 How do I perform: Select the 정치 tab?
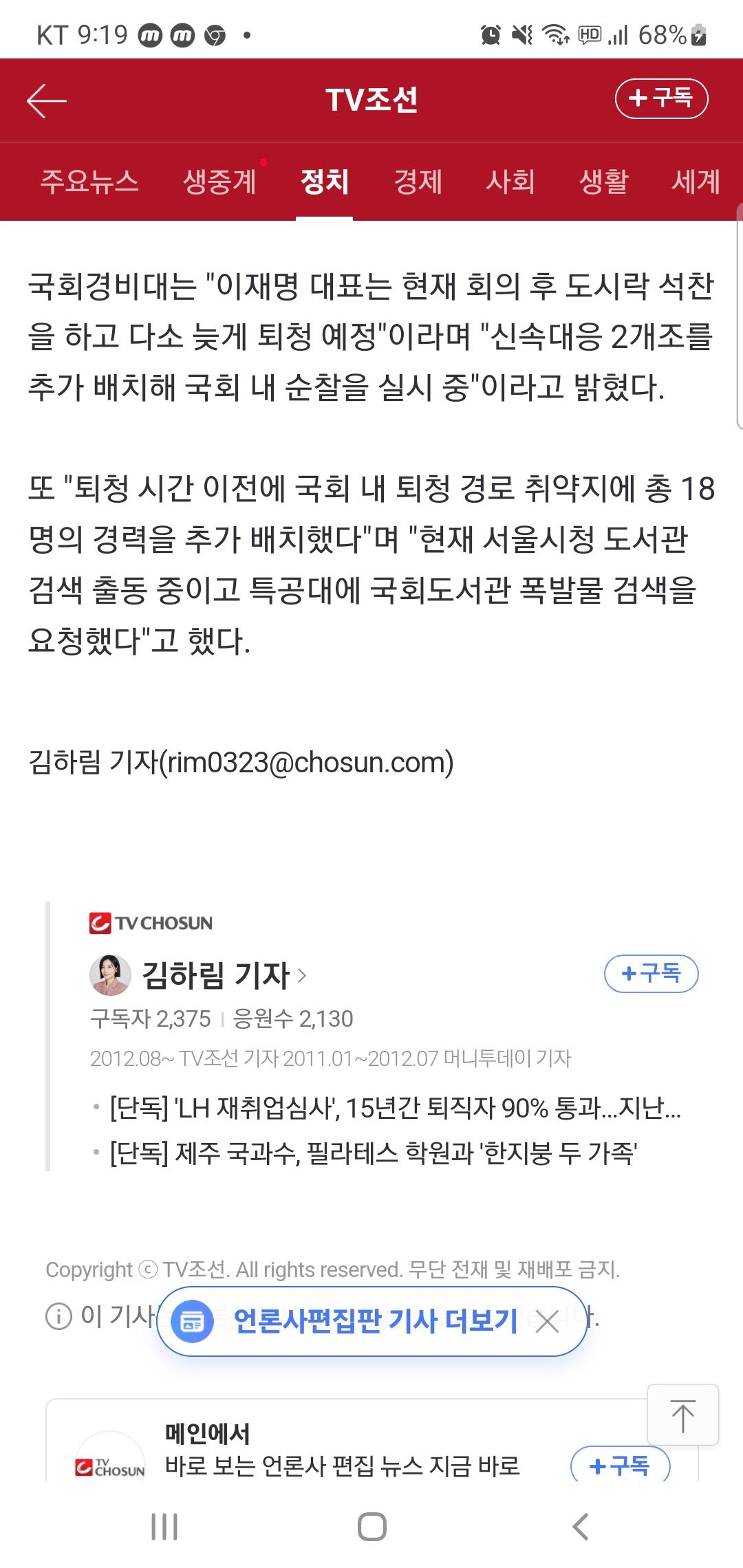[325, 182]
